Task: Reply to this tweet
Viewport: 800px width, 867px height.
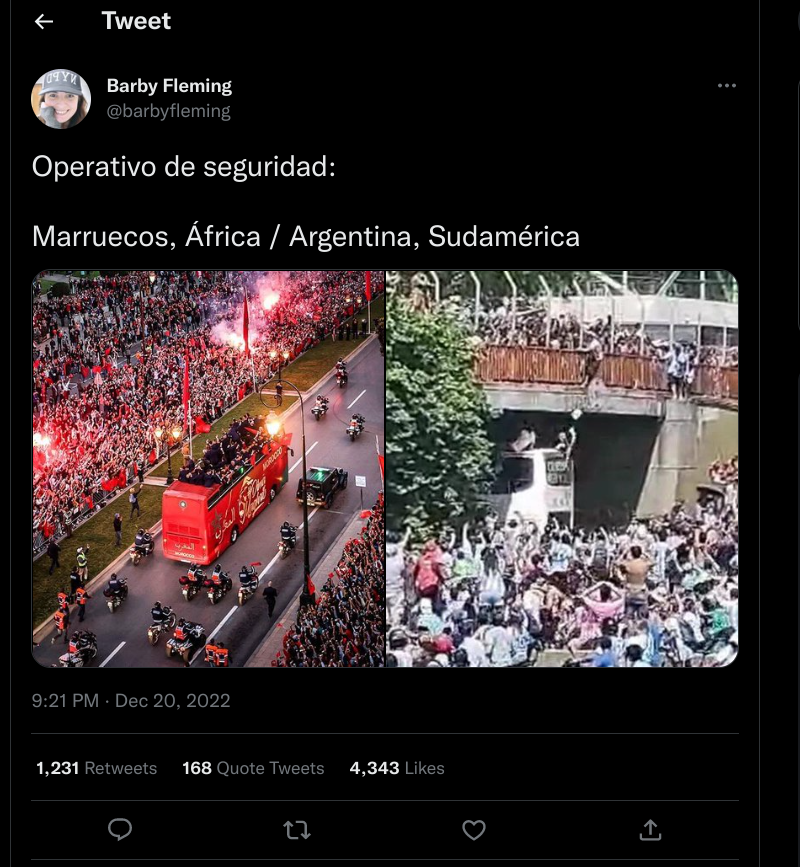Action: 120,829
